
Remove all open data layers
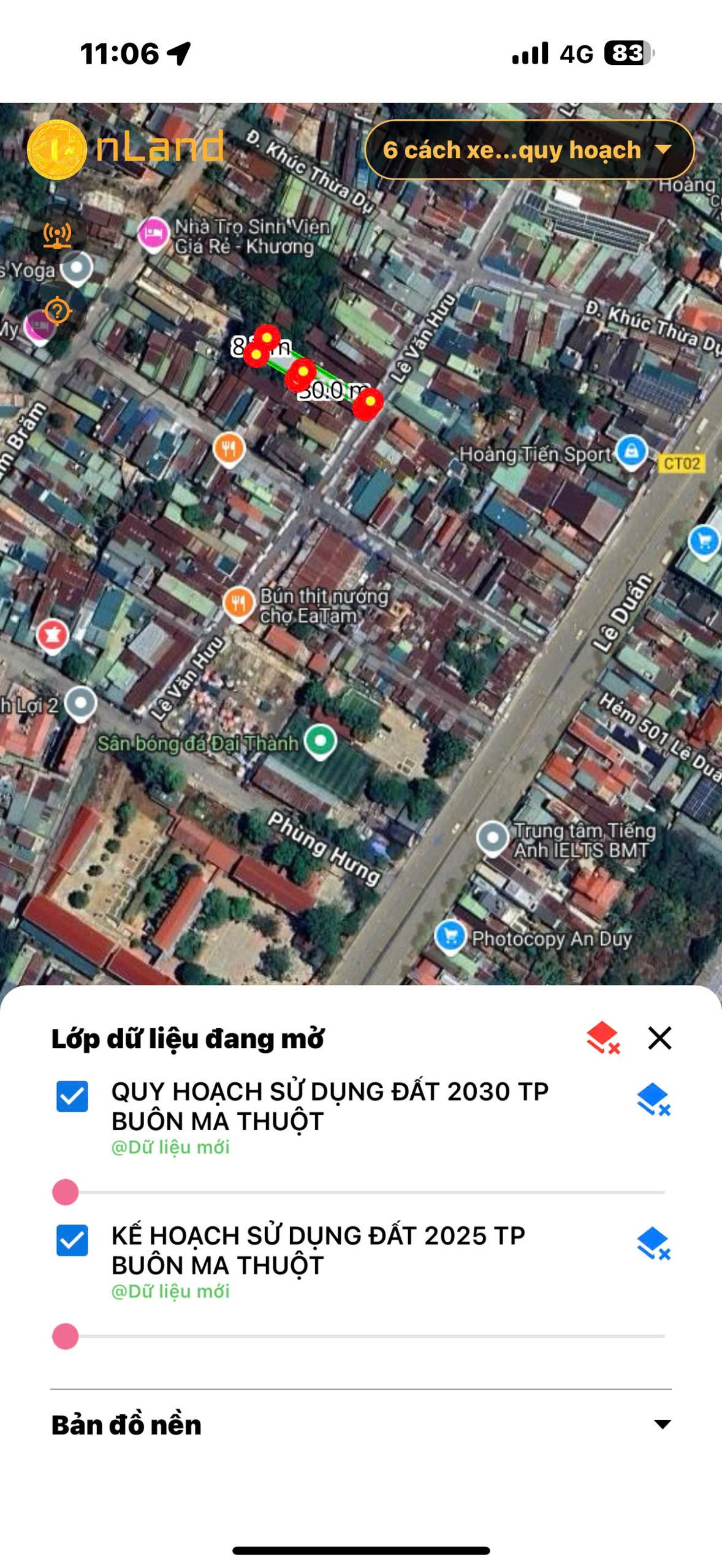click(603, 1038)
